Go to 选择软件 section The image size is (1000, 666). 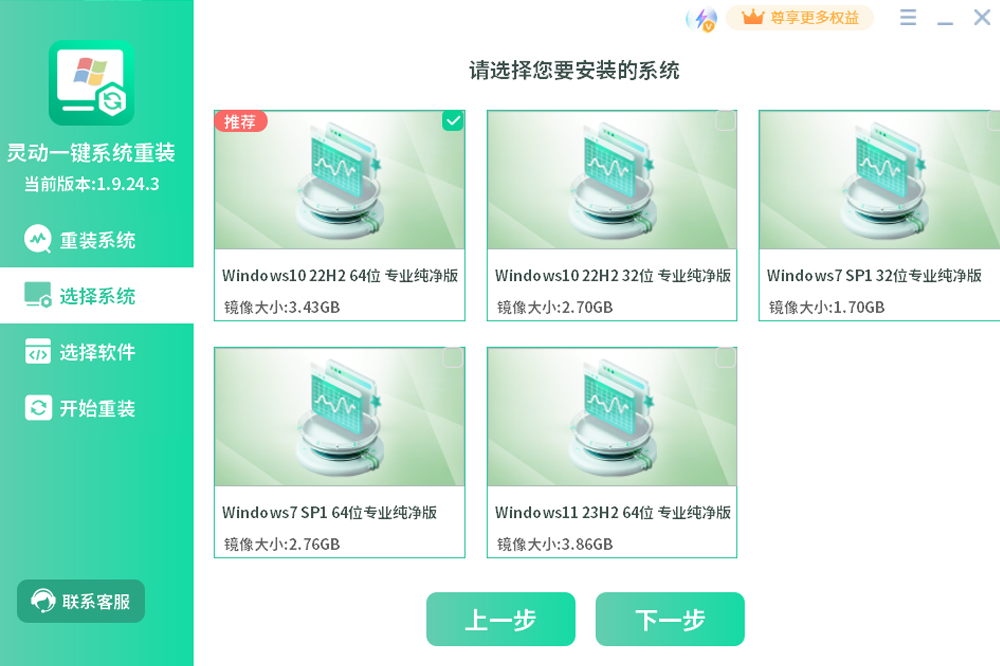pos(96,352)
